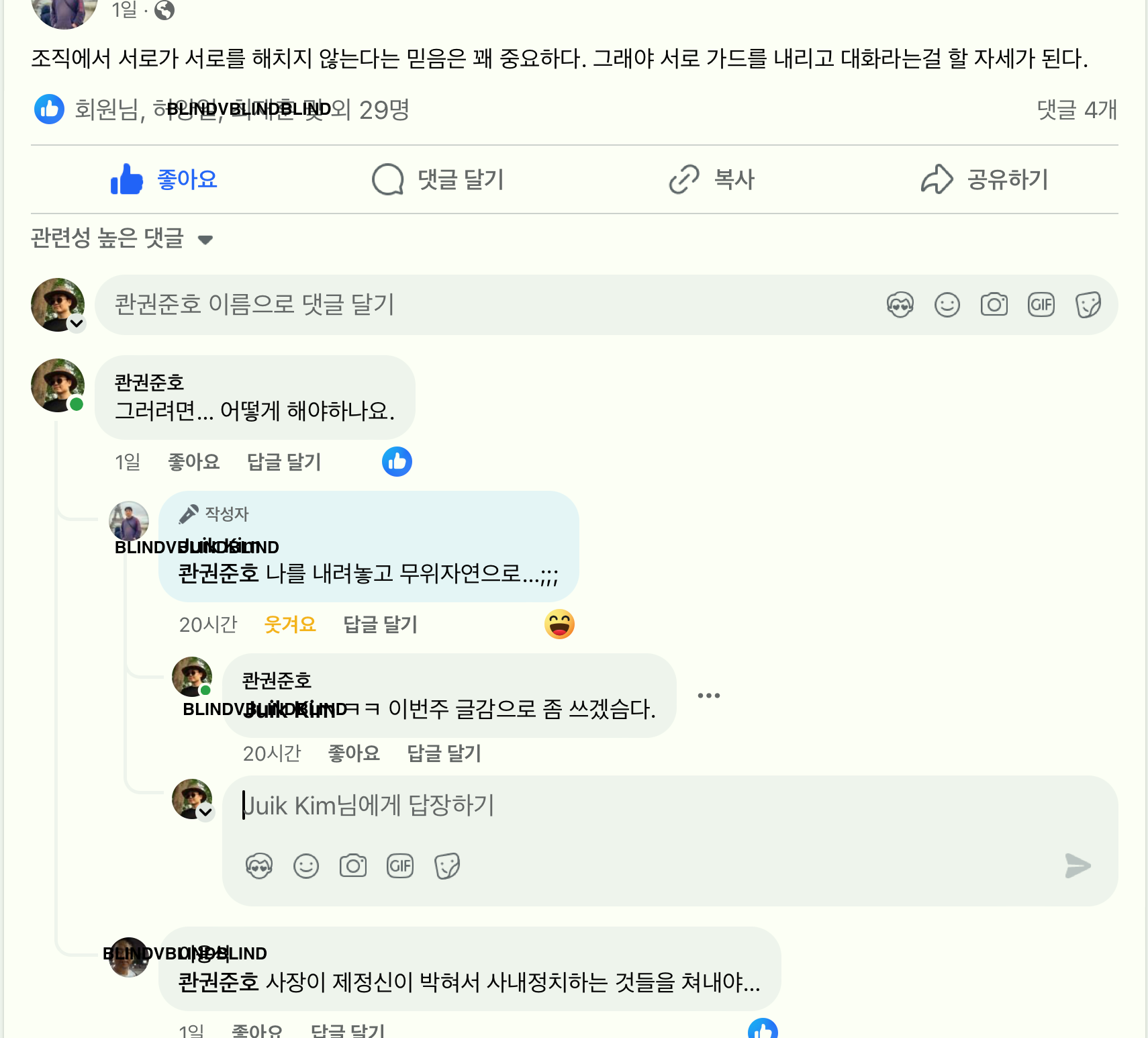Open avatar picker in reply box
The height and width of the screenshot is (1038, 1148).
(x=259, y=866)
